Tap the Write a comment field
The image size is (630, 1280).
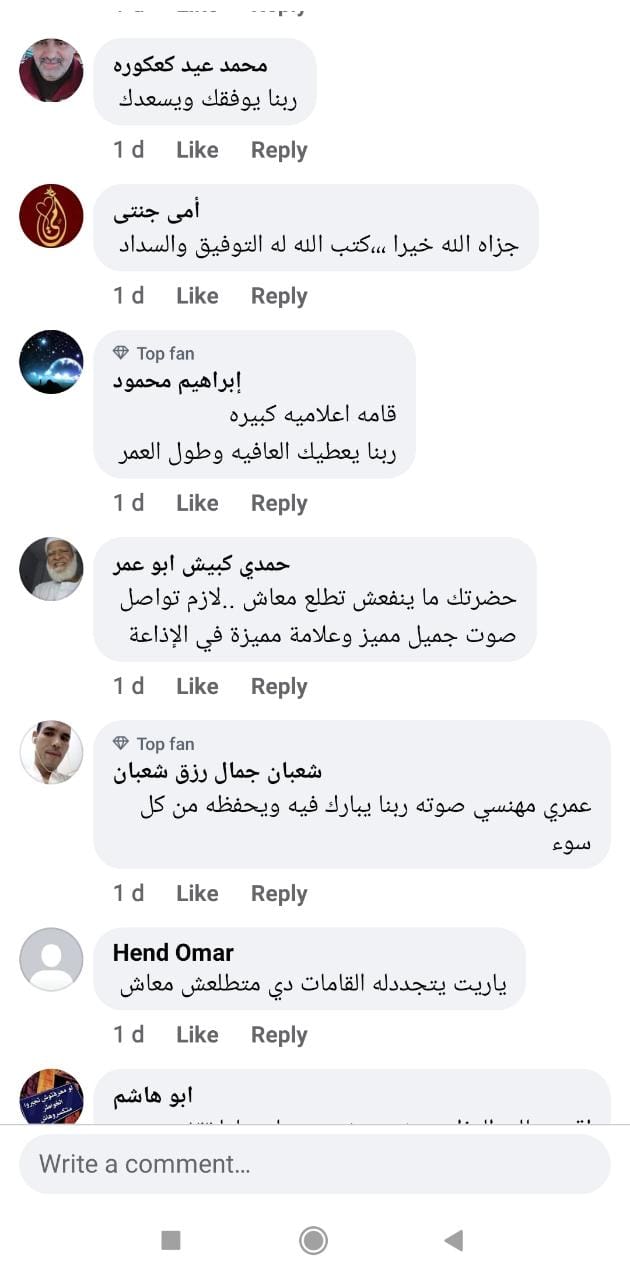point(314,1164)
